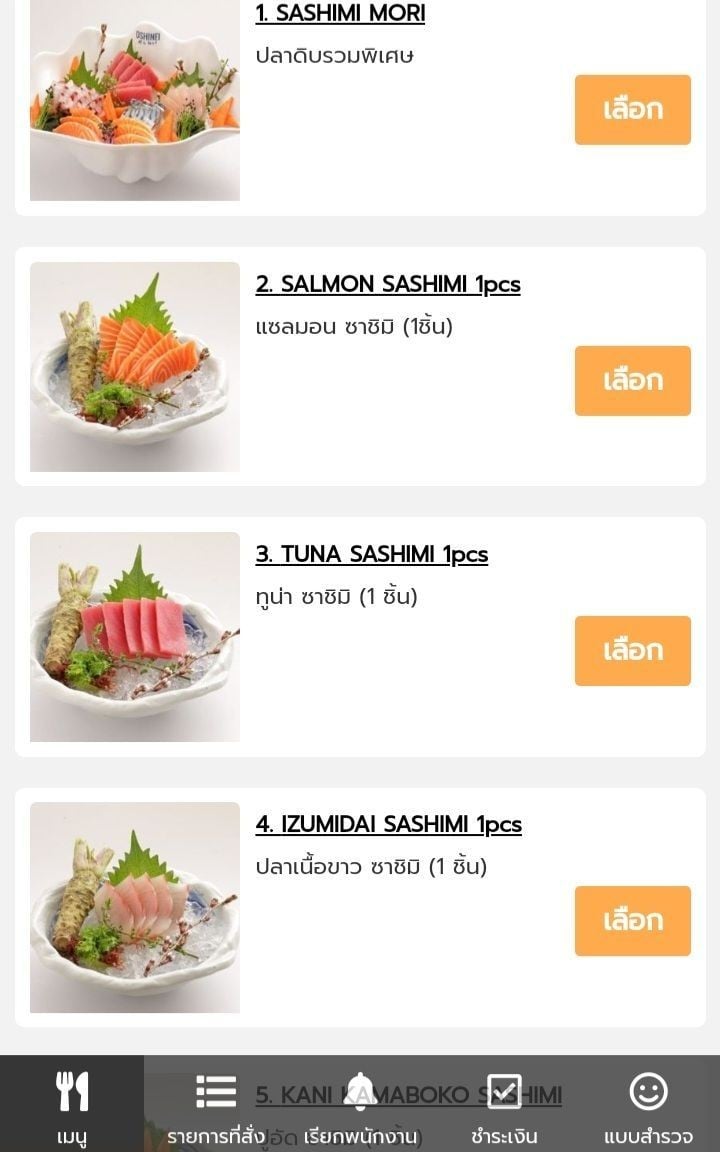Image resolution: width=720 pixels, height=1152 pixels.
Task: Open the Izumidai Sashimi 1pcs title link
Action: point(388,824)
